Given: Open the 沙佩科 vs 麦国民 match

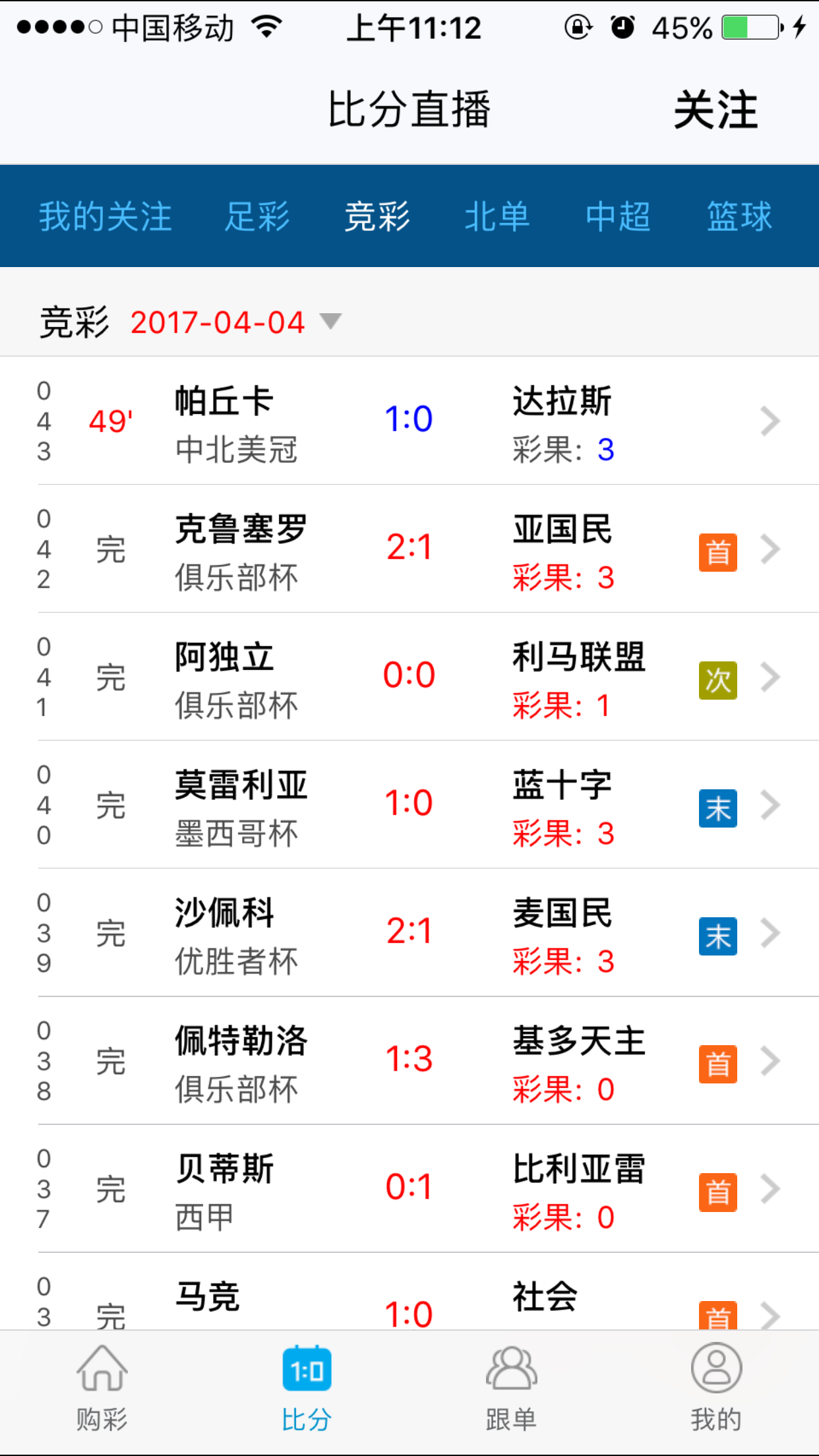Looking at the screenshot, I should coord(409,932).
